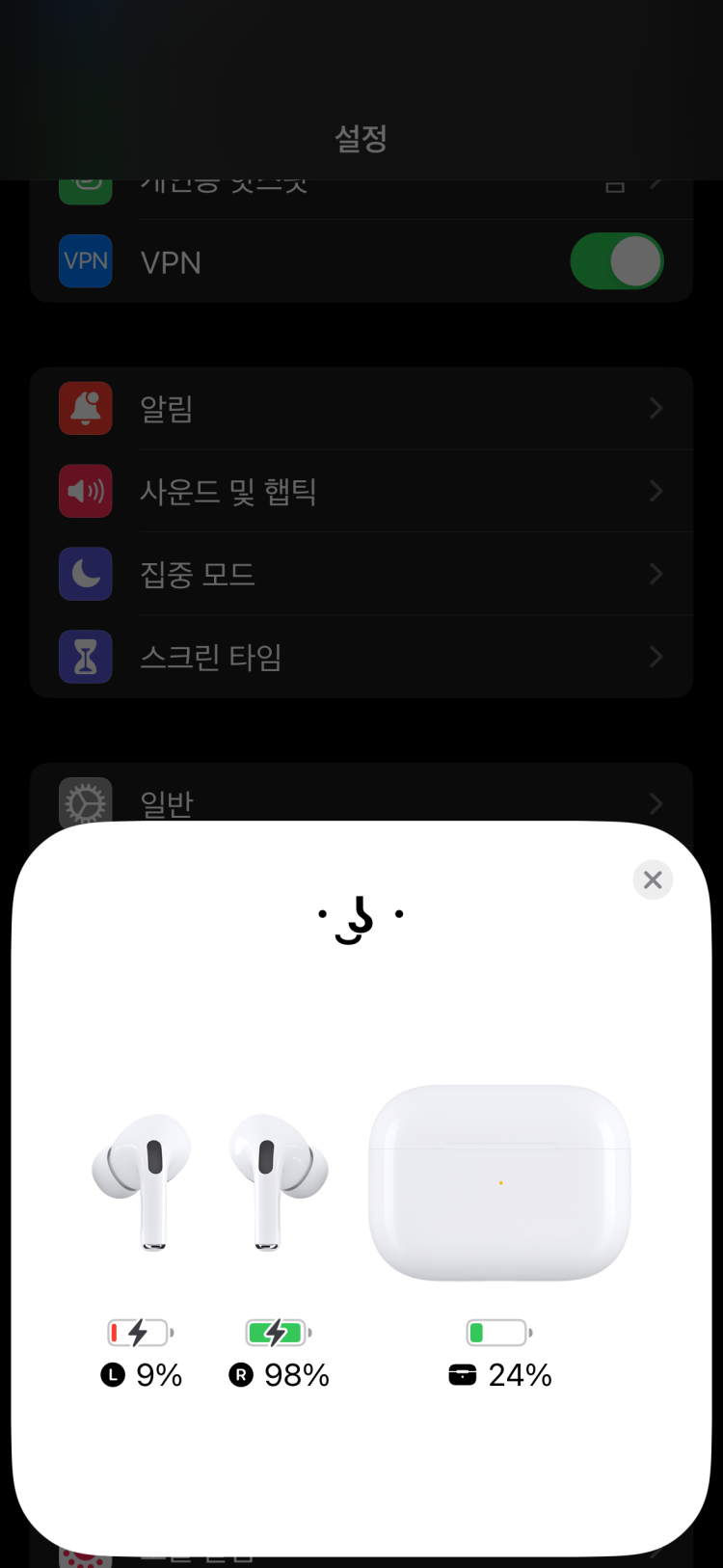Open 일반 general settings
Viewport: 723px width, 1568px height.
tap(361, 799)
